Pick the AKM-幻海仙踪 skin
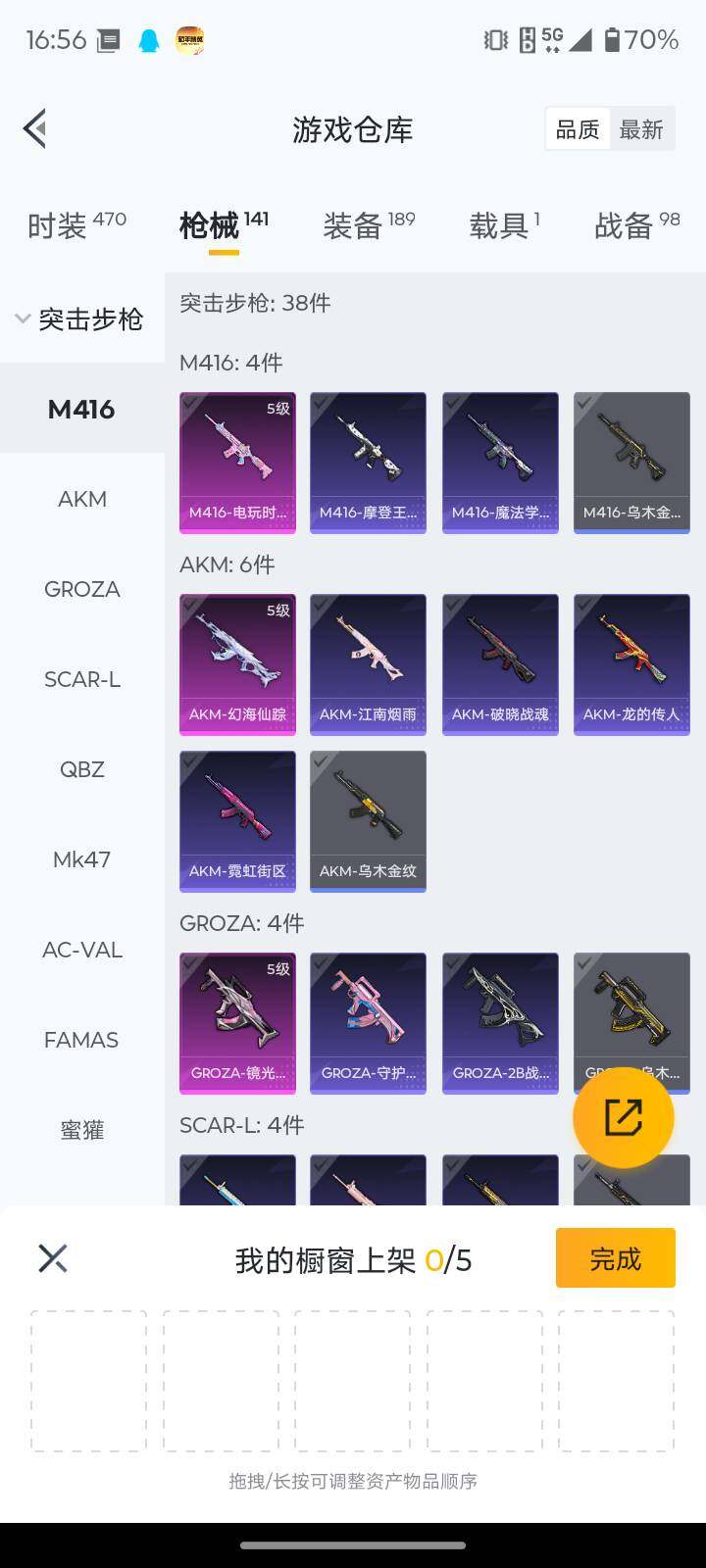 237,663
